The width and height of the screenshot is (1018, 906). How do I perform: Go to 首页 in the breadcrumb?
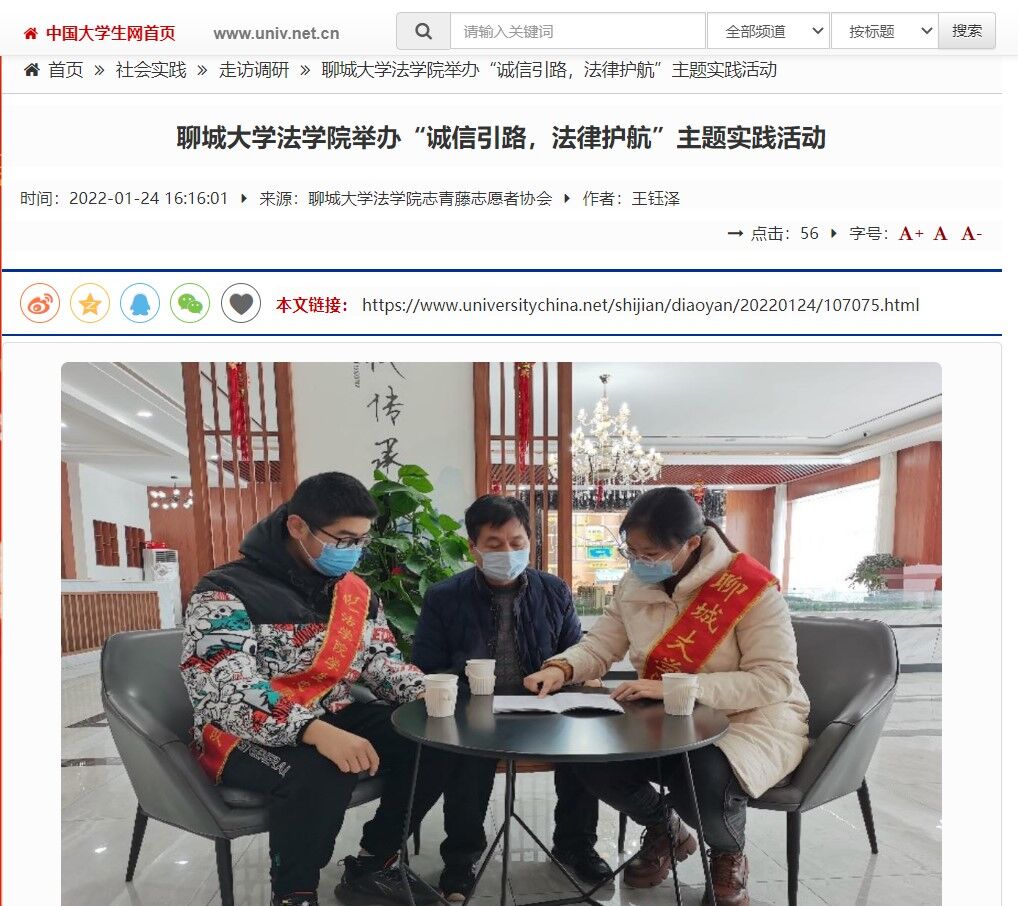pos(65,70)
